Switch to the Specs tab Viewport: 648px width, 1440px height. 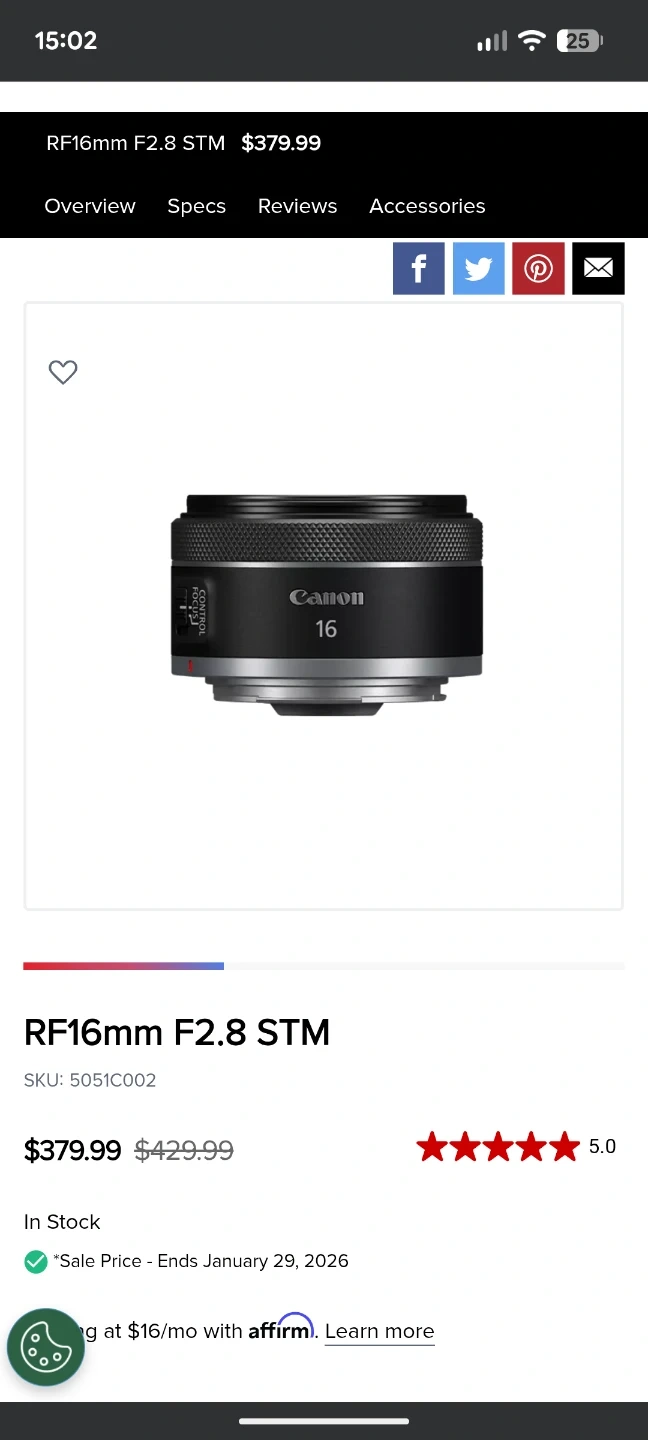(197, 206)
